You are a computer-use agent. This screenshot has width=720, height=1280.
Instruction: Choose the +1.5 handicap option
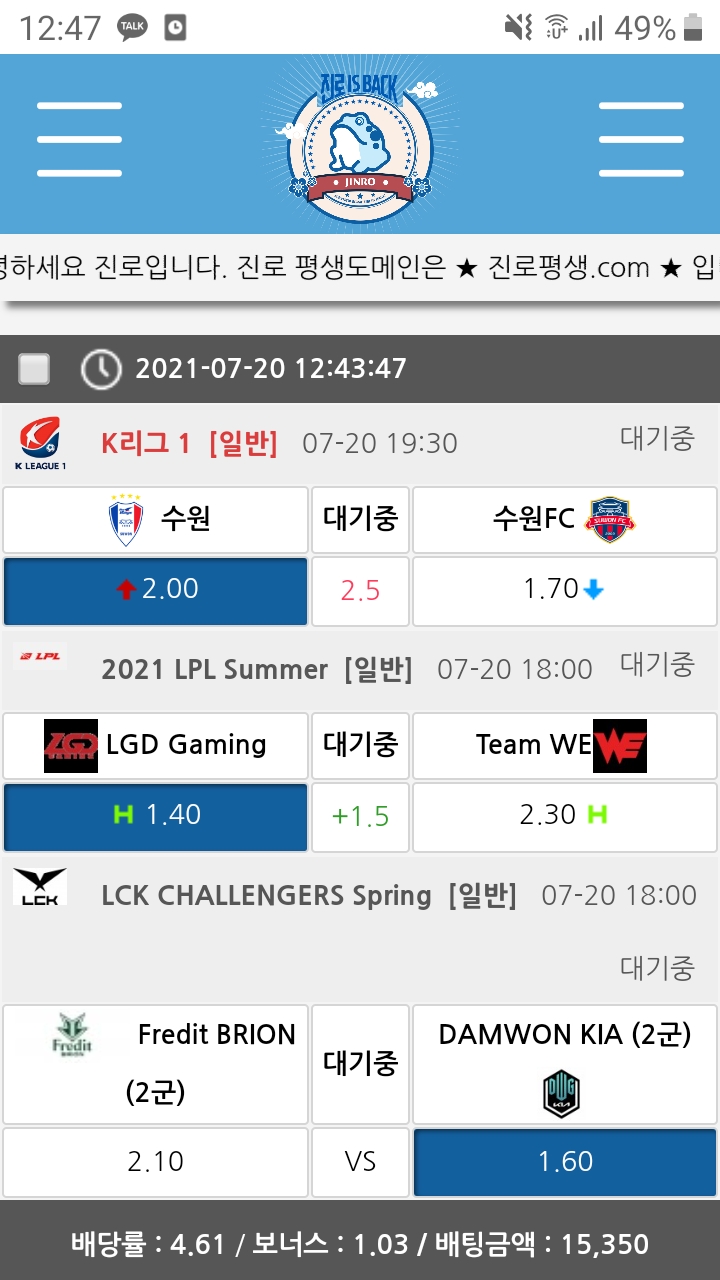(360, 816)
